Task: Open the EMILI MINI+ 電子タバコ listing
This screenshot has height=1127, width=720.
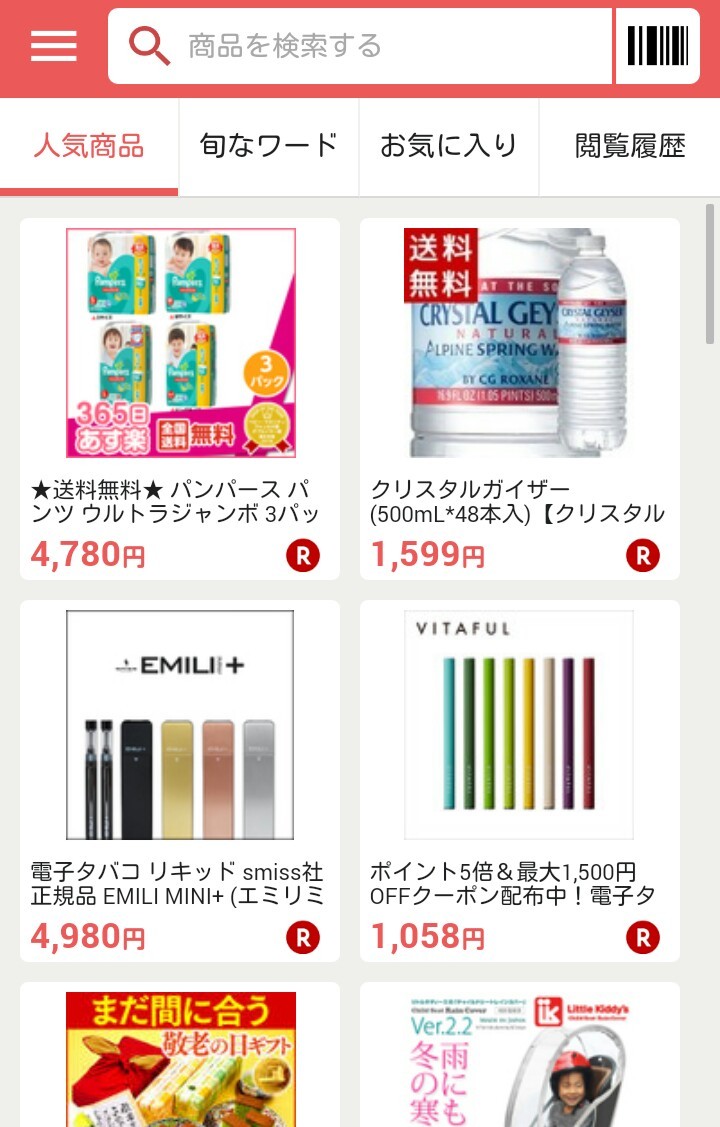Action: [180, 780]
